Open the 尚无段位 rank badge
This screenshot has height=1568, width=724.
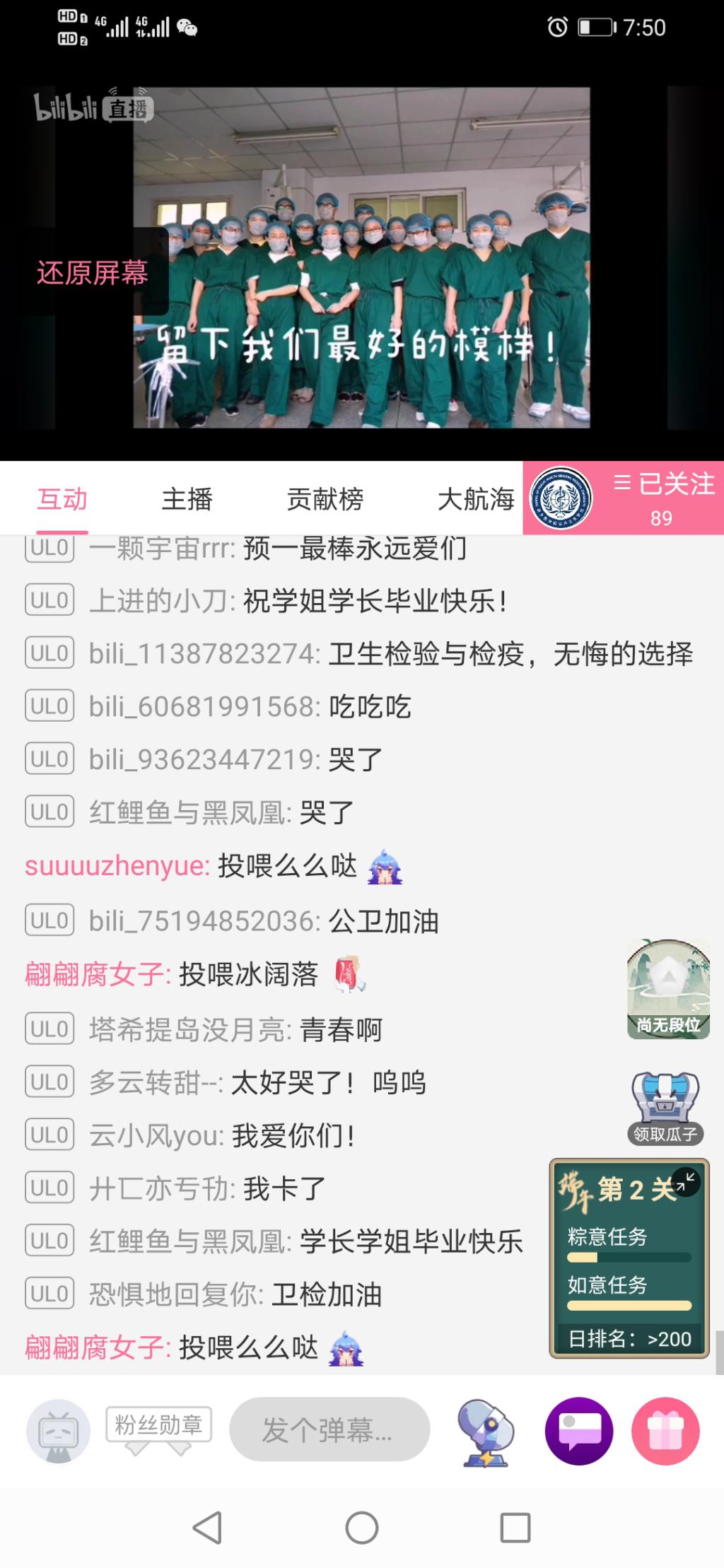pyautogui.click(x=667, y=988)
